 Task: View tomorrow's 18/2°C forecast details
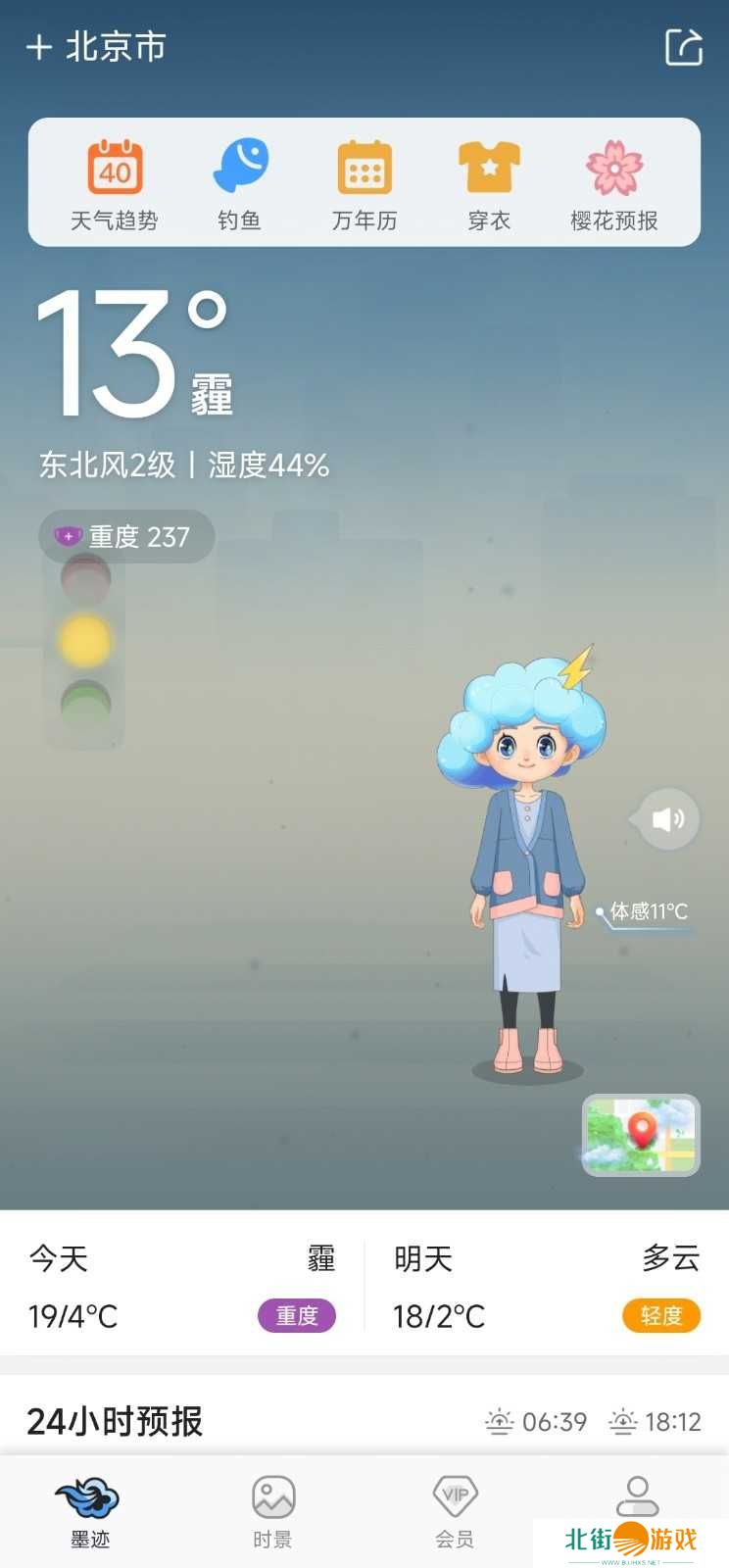[x=547, y=1286]
